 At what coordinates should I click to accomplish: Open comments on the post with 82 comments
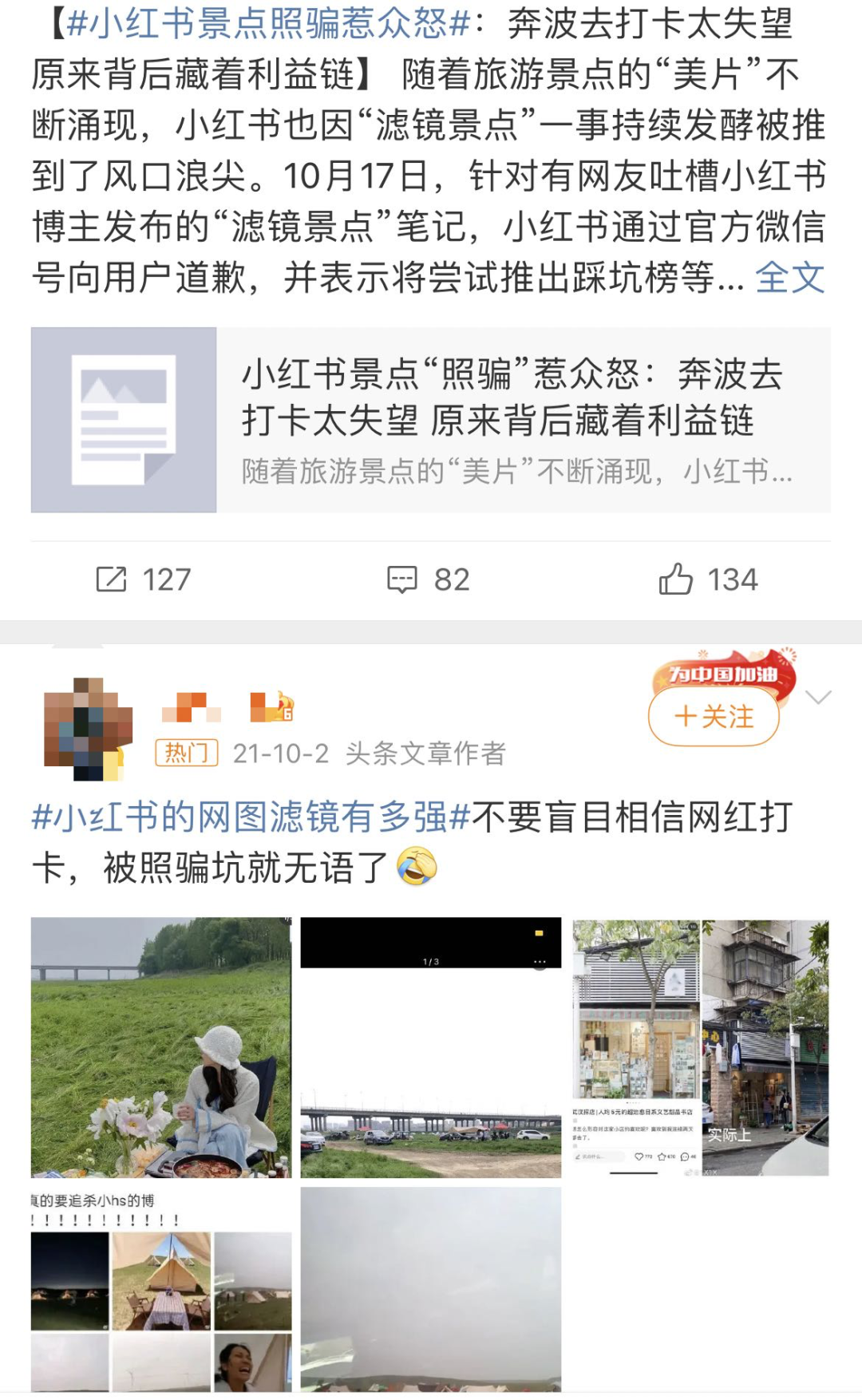click(x=429, y=579)
